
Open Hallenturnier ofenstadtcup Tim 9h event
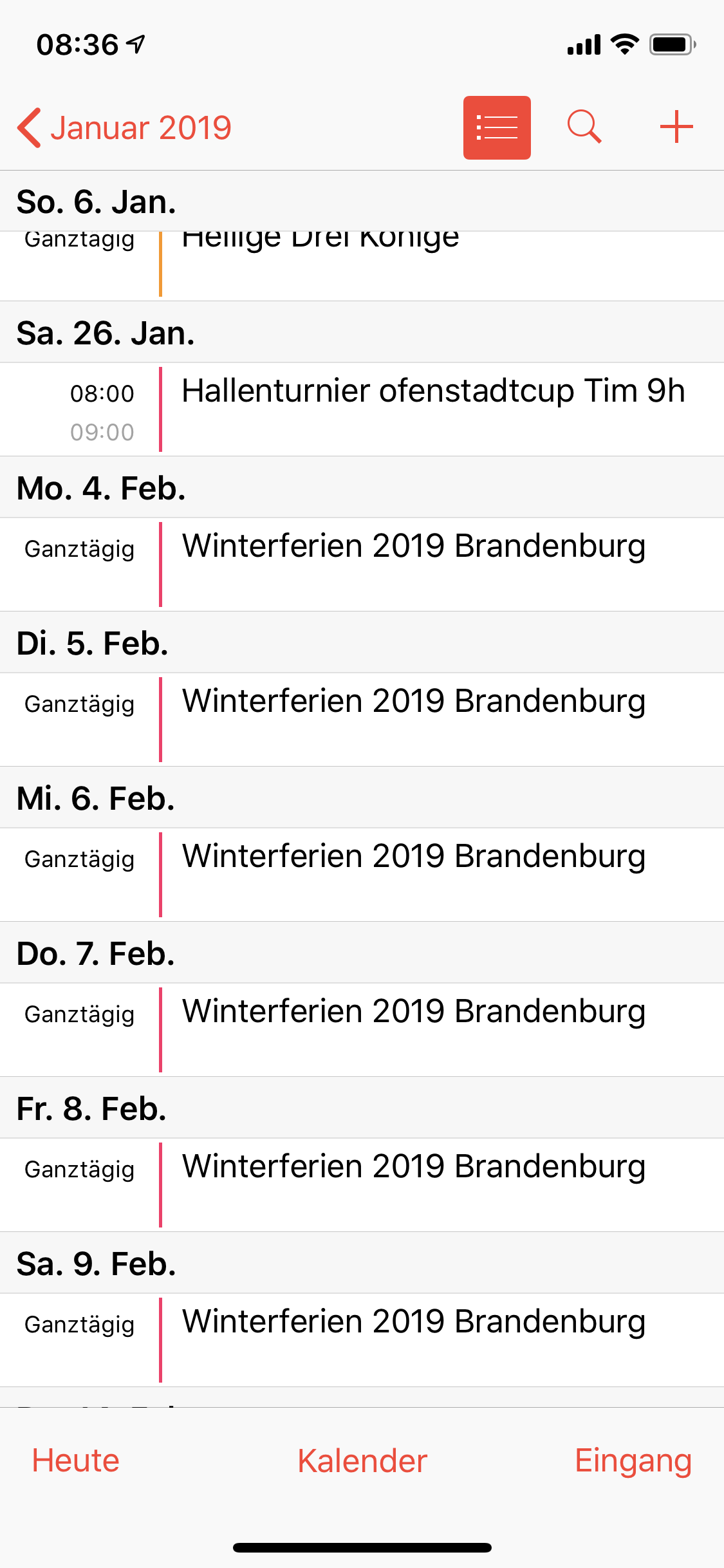pyautogui.click(x=432, y=408)
